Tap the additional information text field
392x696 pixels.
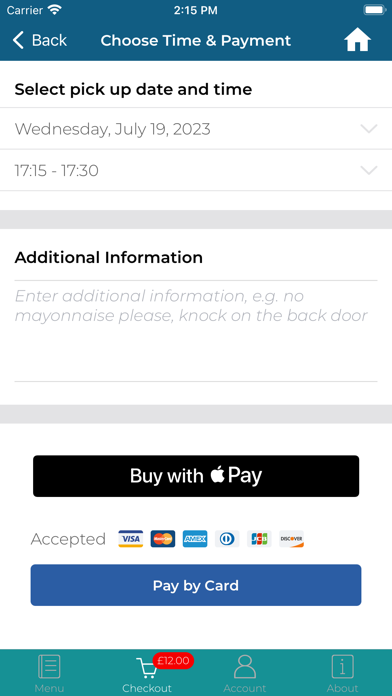click(x=196, y=331)
